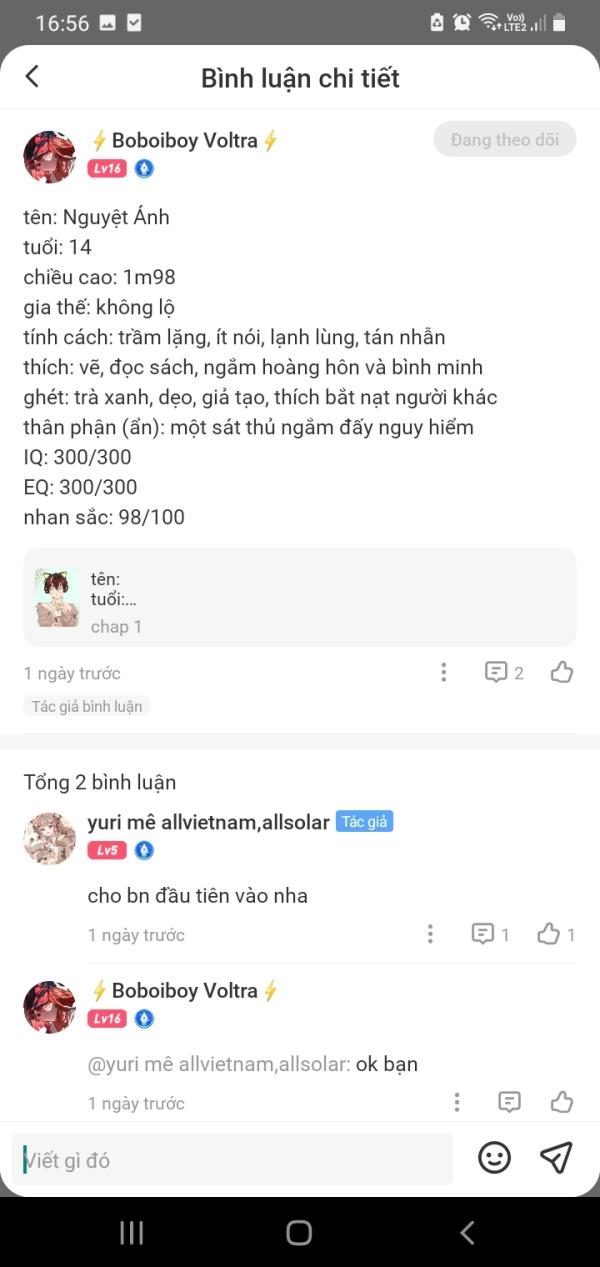The height and width of the screenshot is (1267, 600).
Task: Like the comment "cho bn đầu tiên vào nha"
Action: 556,934
